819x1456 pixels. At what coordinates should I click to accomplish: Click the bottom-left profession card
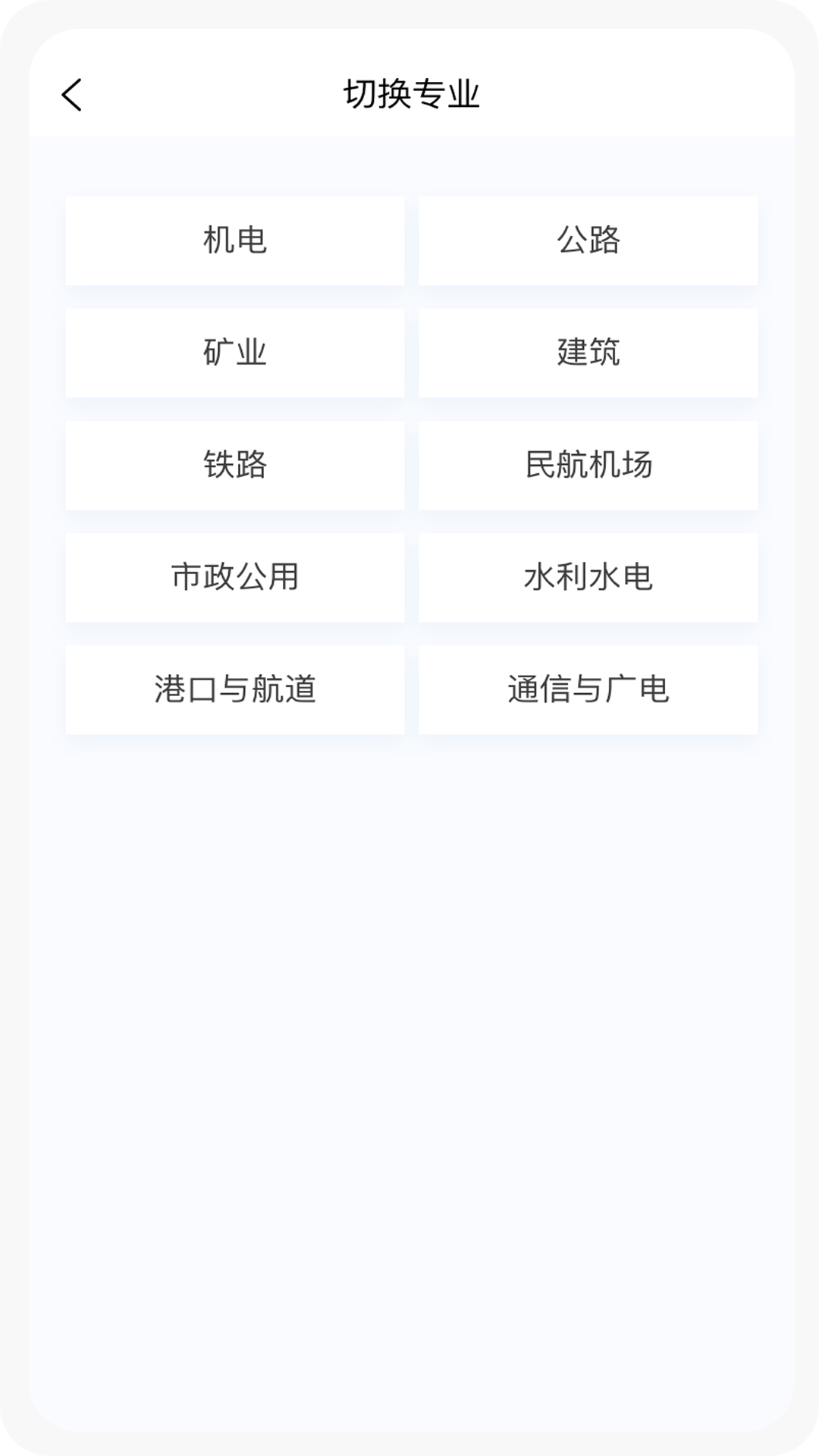[x=236, y=689]
